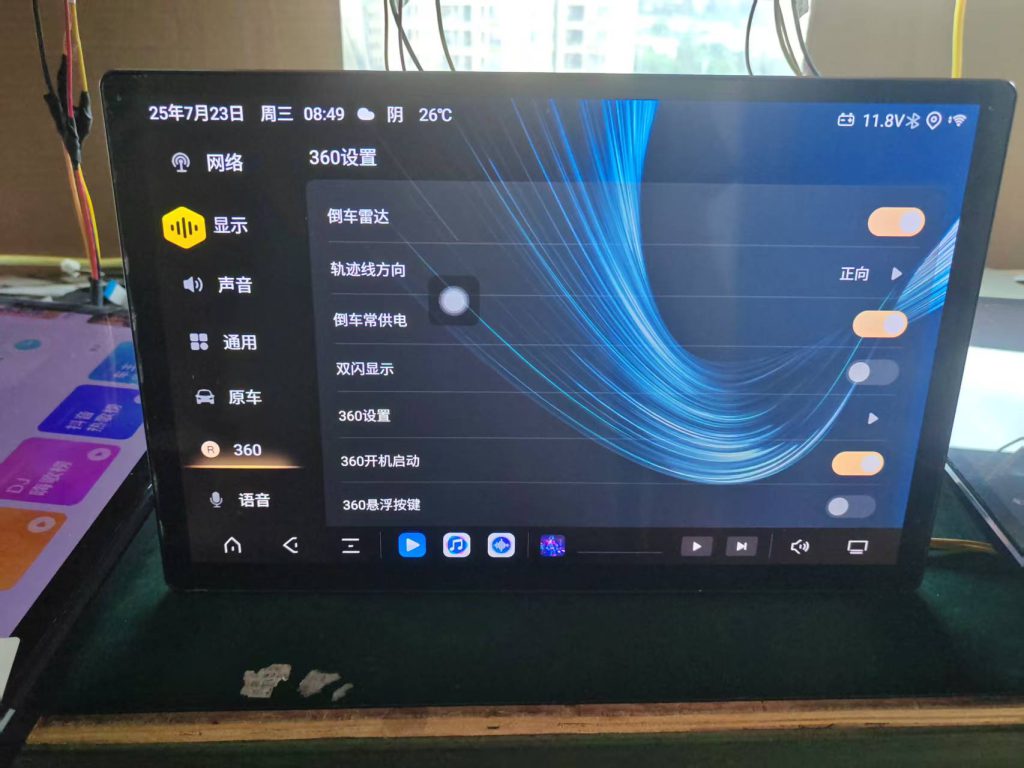Skip to the next track
Viewport: 1024px width, 768px height.
(x=741, y=546)
